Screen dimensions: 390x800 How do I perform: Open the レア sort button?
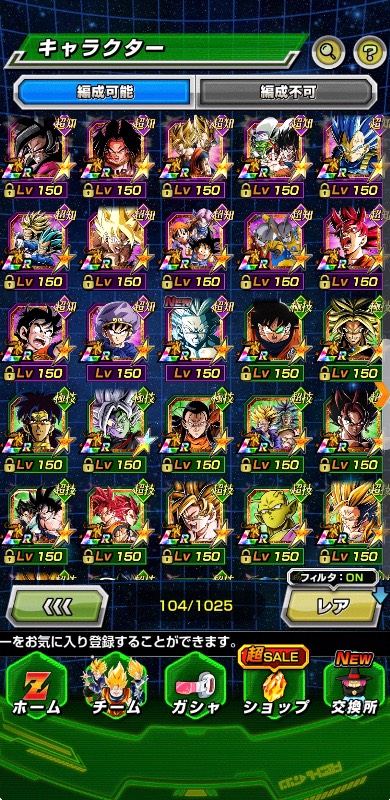pyautogui.click(x=332, y=606)
